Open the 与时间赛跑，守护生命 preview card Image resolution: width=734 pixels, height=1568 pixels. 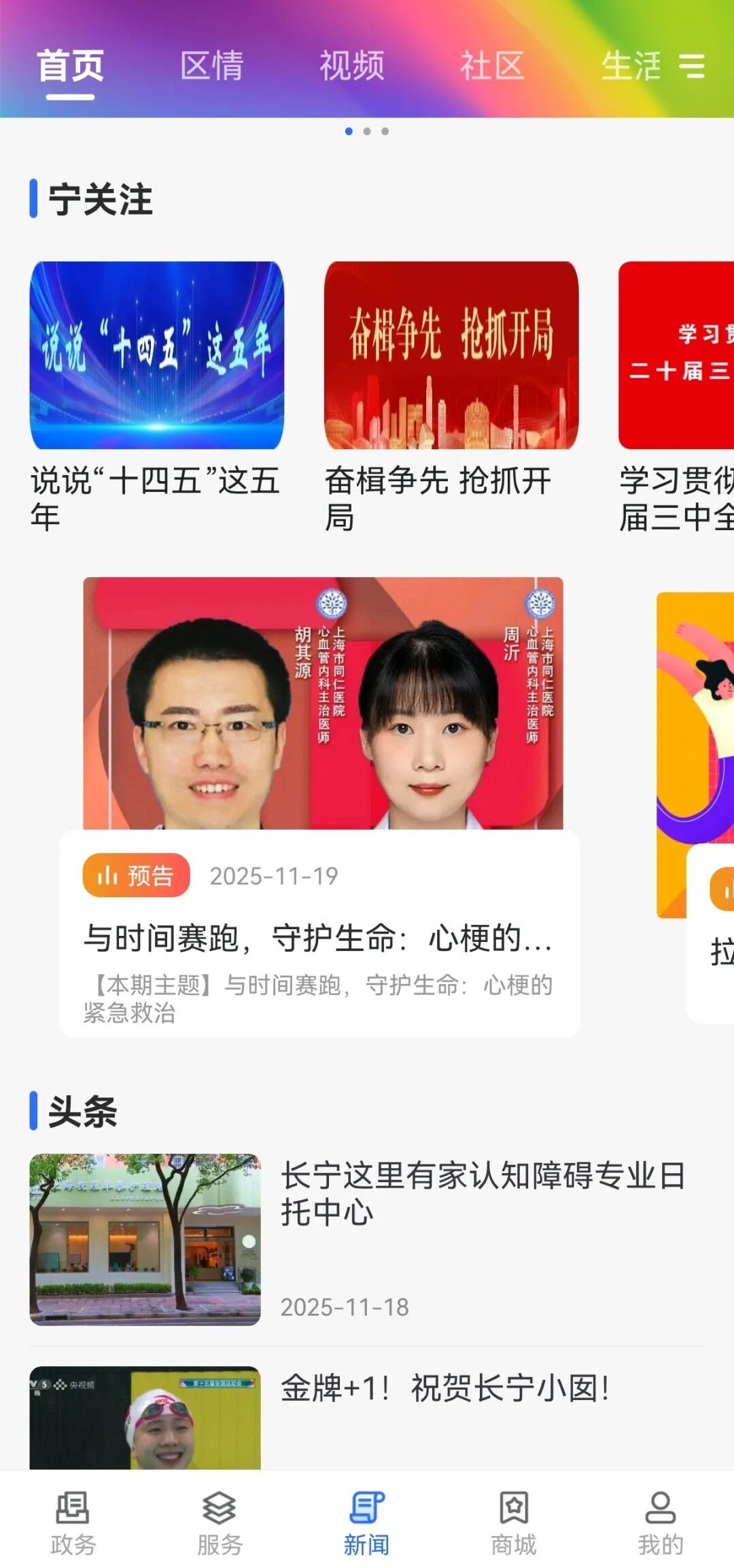[x=320, y=938]
